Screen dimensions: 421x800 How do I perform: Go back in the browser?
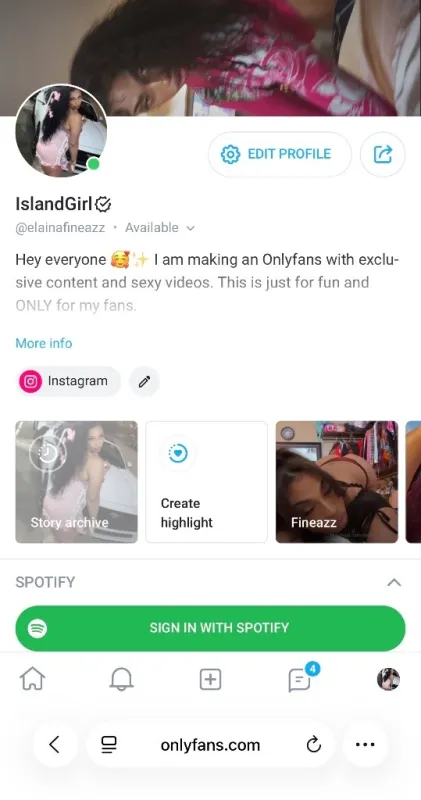click(x=55, y=745)
